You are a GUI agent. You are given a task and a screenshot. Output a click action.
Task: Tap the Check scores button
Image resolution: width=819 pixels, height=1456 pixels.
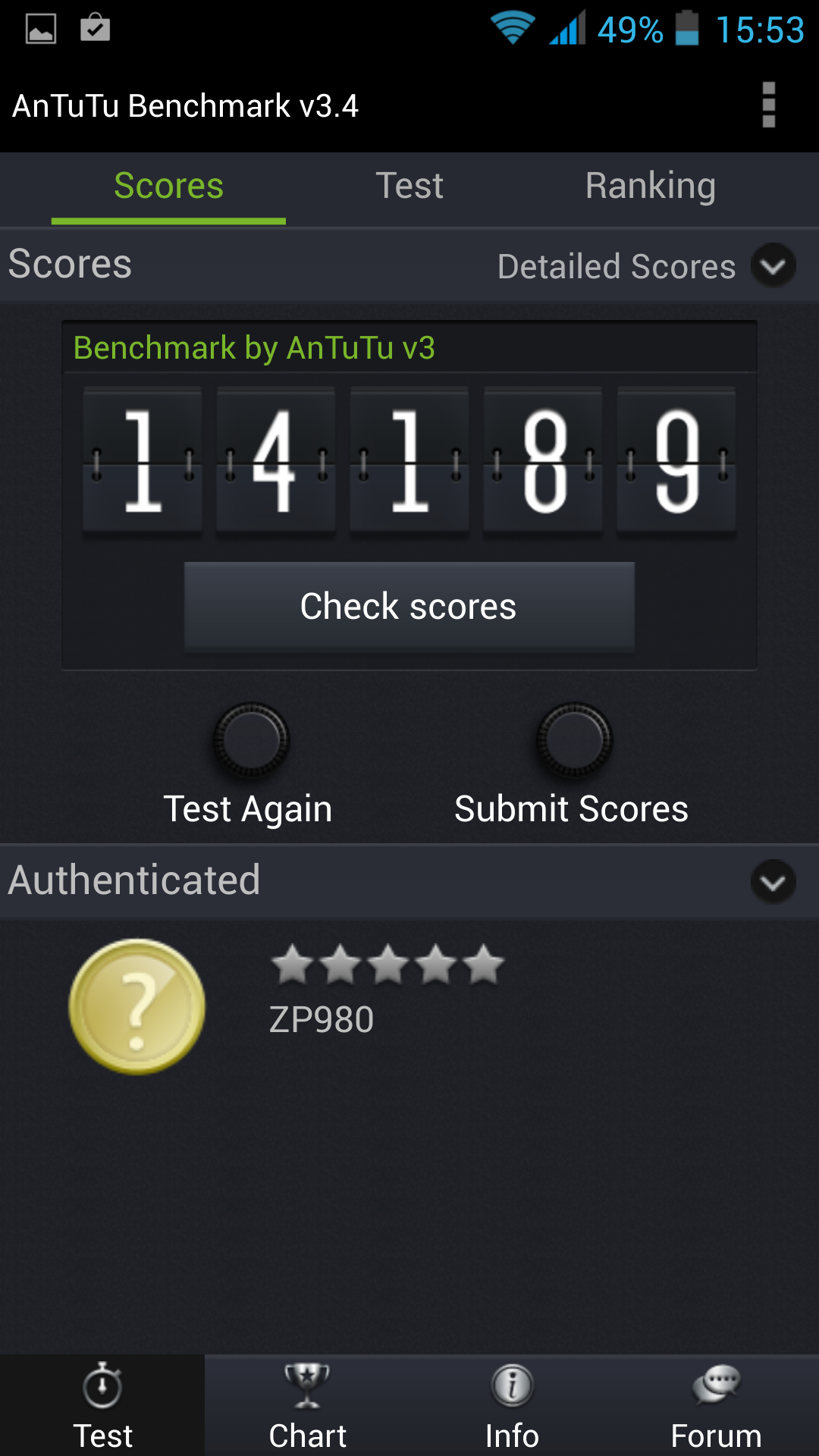pyautogui.click(x=409, y=607)
